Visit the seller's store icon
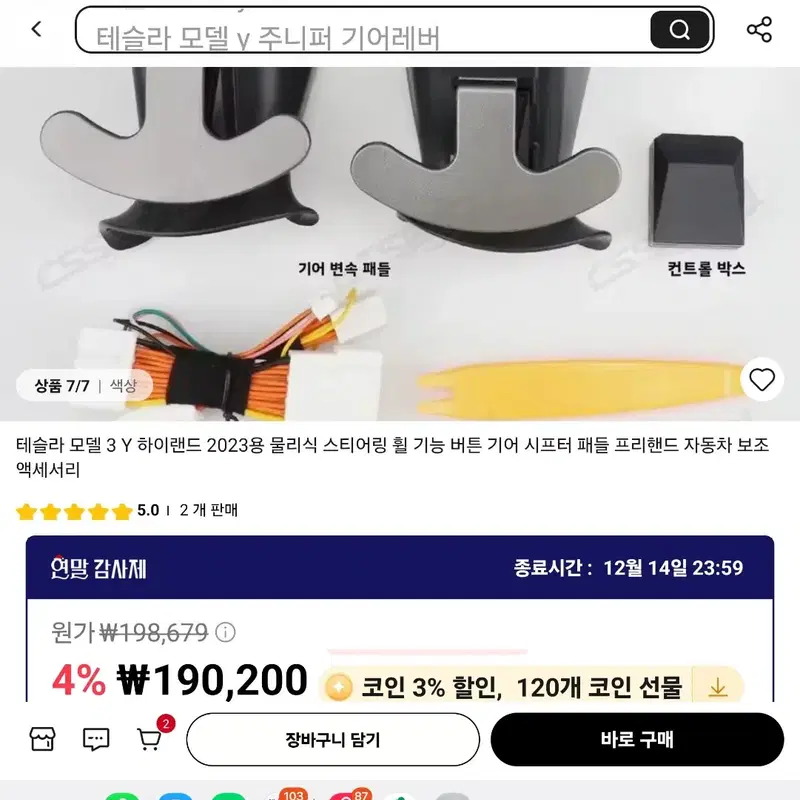 tap(42, 738)
